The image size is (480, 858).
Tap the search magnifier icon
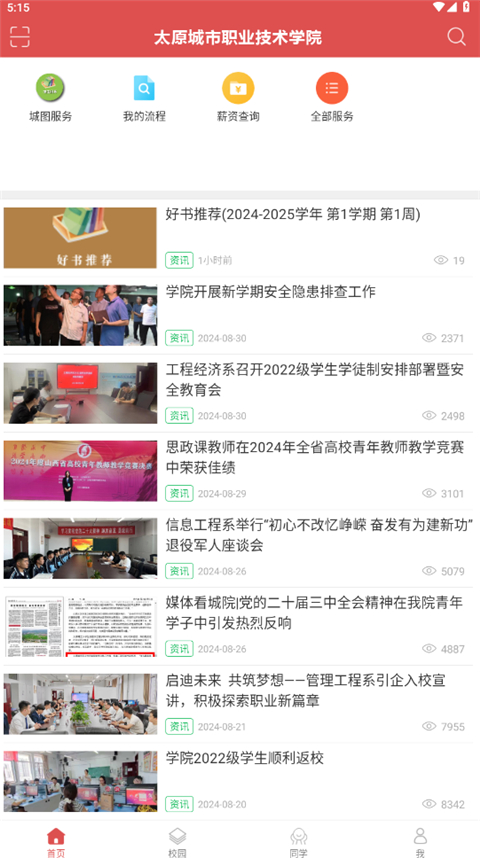(x=456, y=37)
